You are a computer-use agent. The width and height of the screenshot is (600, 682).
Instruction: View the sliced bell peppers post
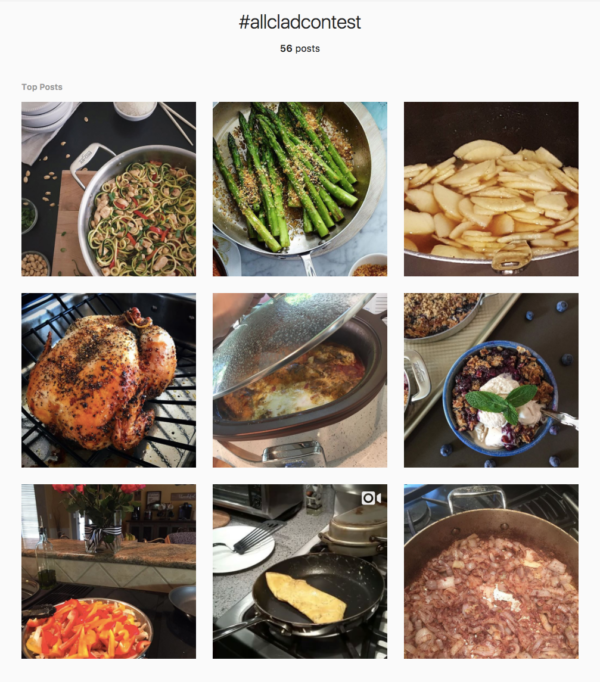pos(108,571)
